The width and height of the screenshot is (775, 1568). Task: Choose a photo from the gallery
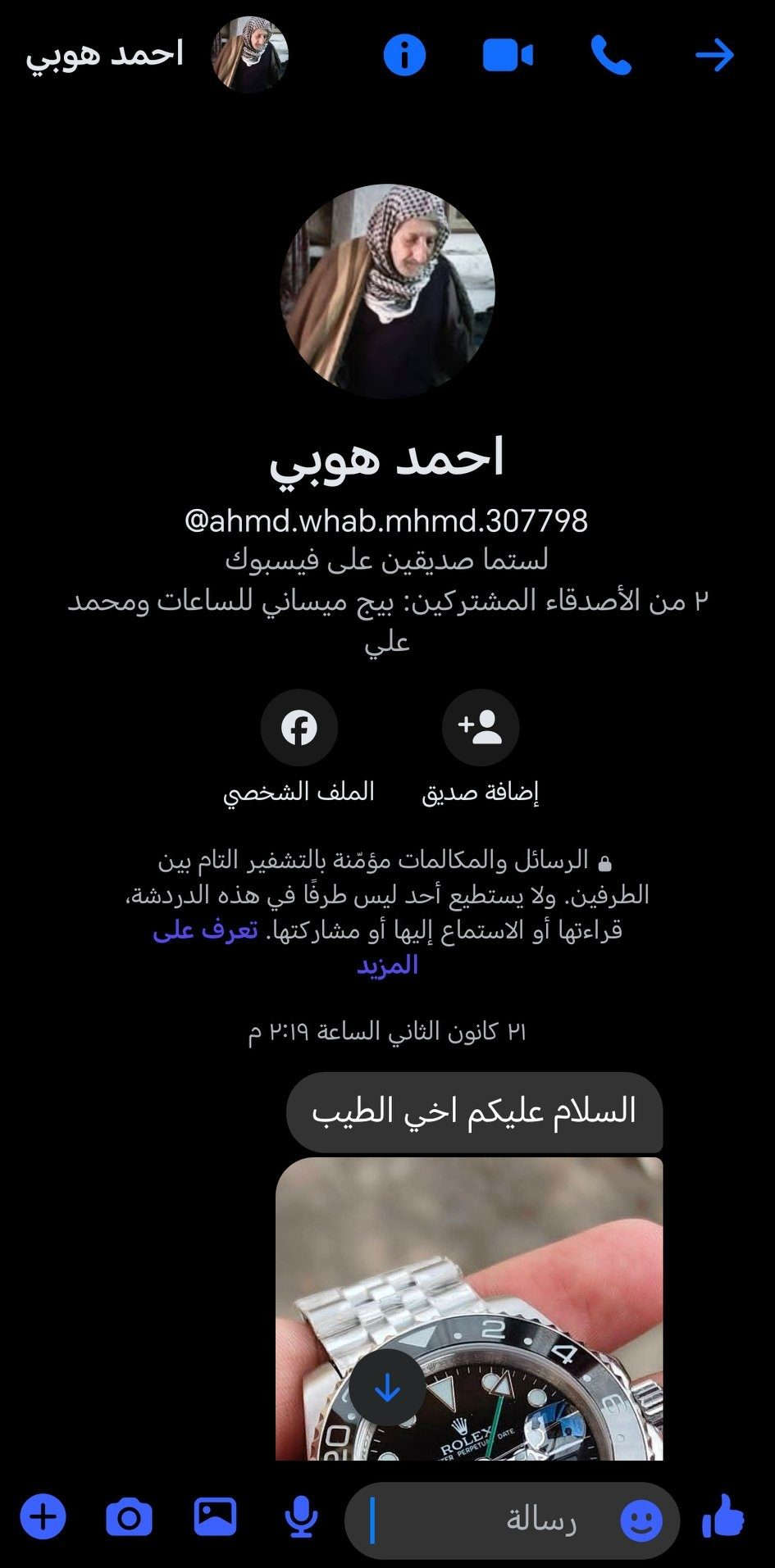tap(215, 1517)
